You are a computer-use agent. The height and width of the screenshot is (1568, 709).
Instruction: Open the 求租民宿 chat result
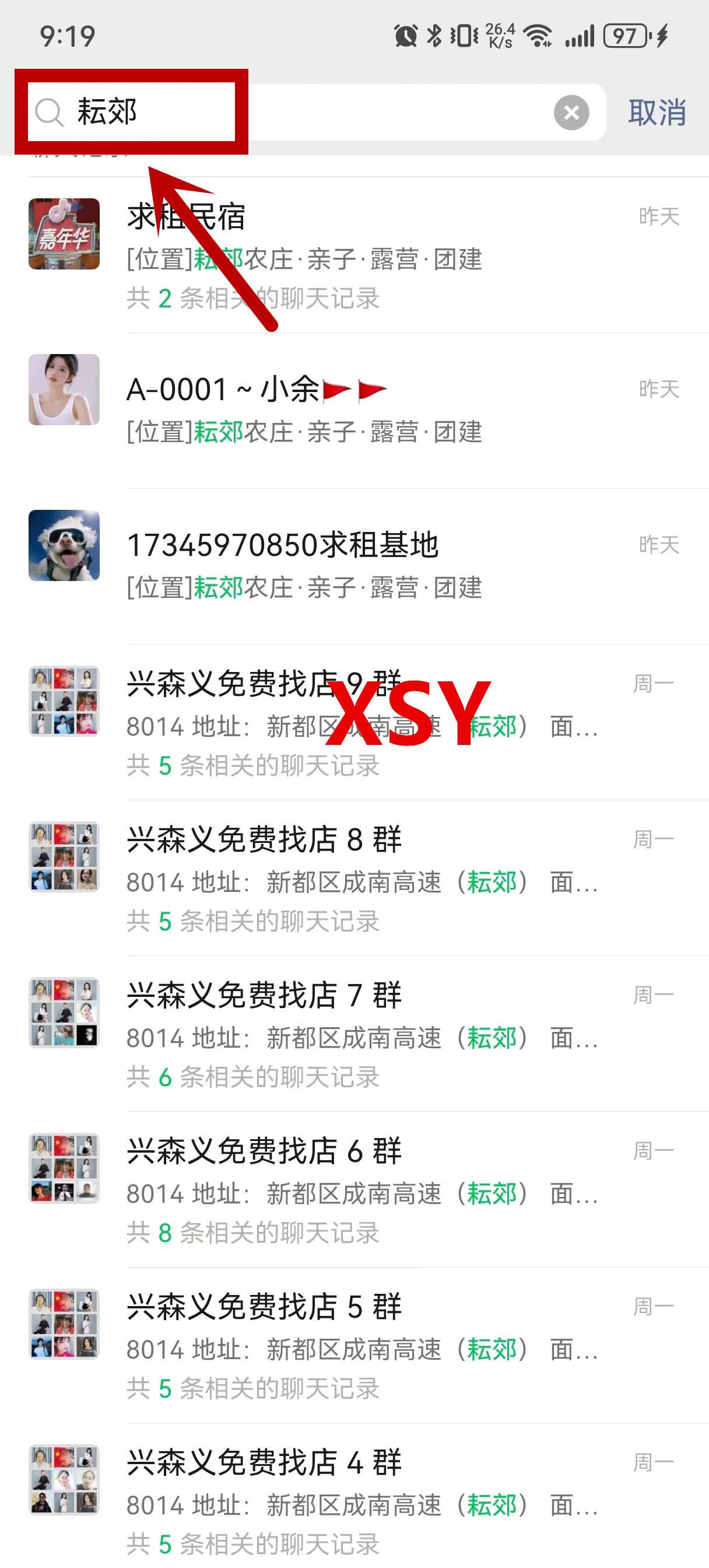pos(365,256)
